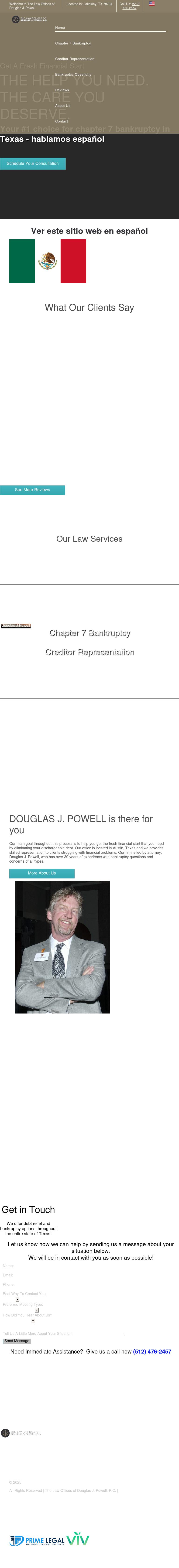179x1568 pixels.
Task: Open Contact from the navigation menu
Action: (x=62, y=121)
